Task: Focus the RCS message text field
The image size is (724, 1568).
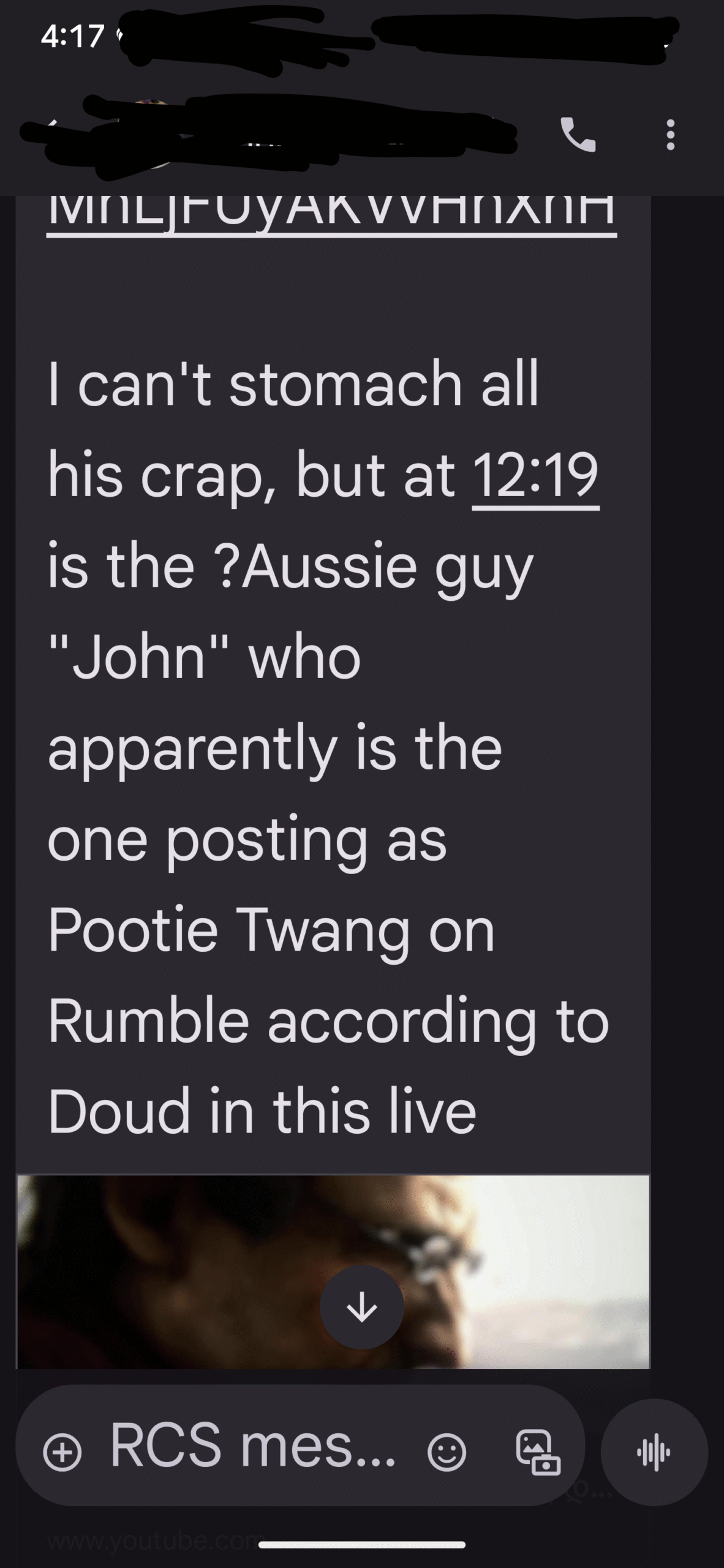Action: click(252, 1445)
